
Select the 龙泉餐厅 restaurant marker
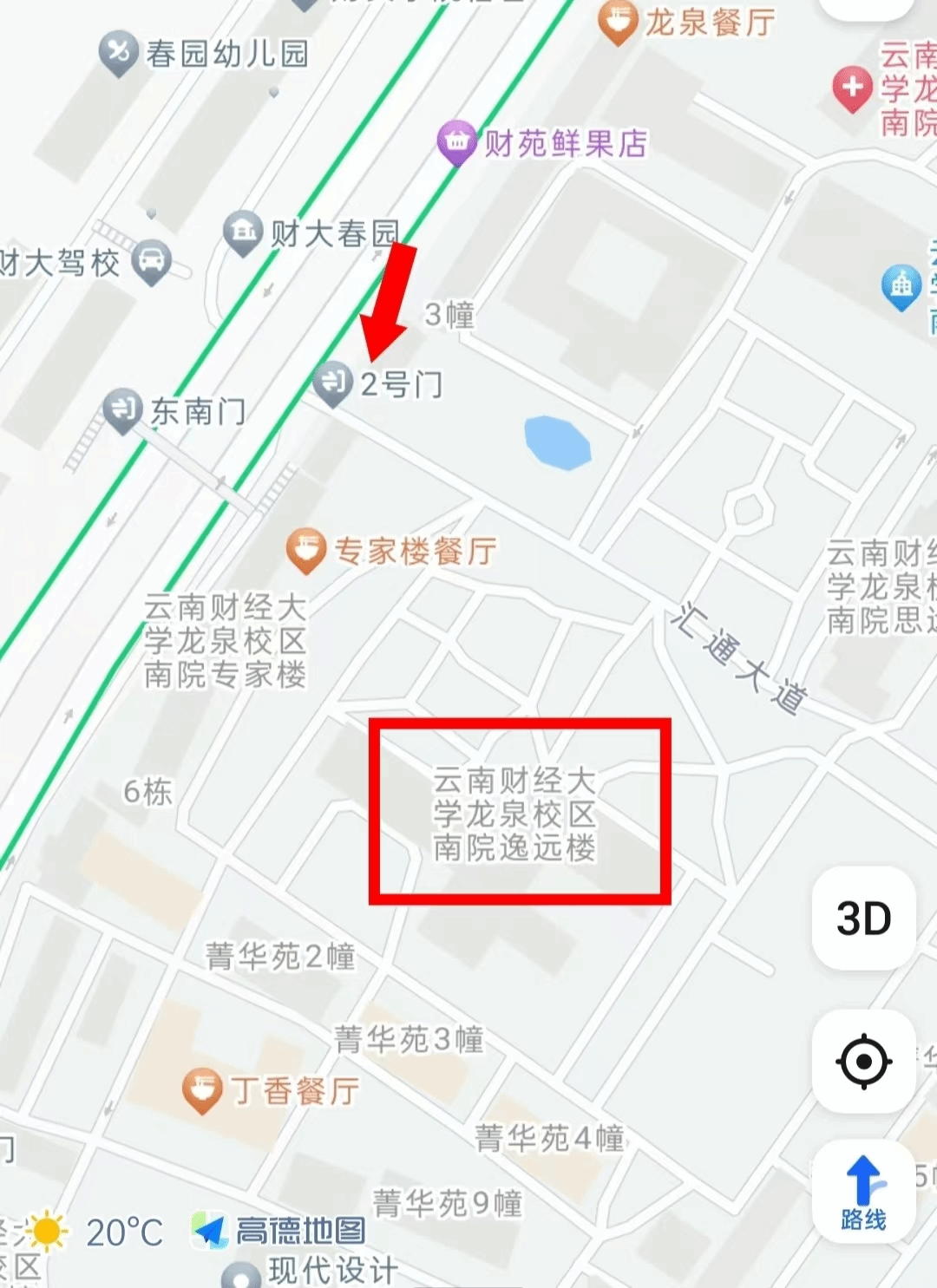tap(618, 22)
